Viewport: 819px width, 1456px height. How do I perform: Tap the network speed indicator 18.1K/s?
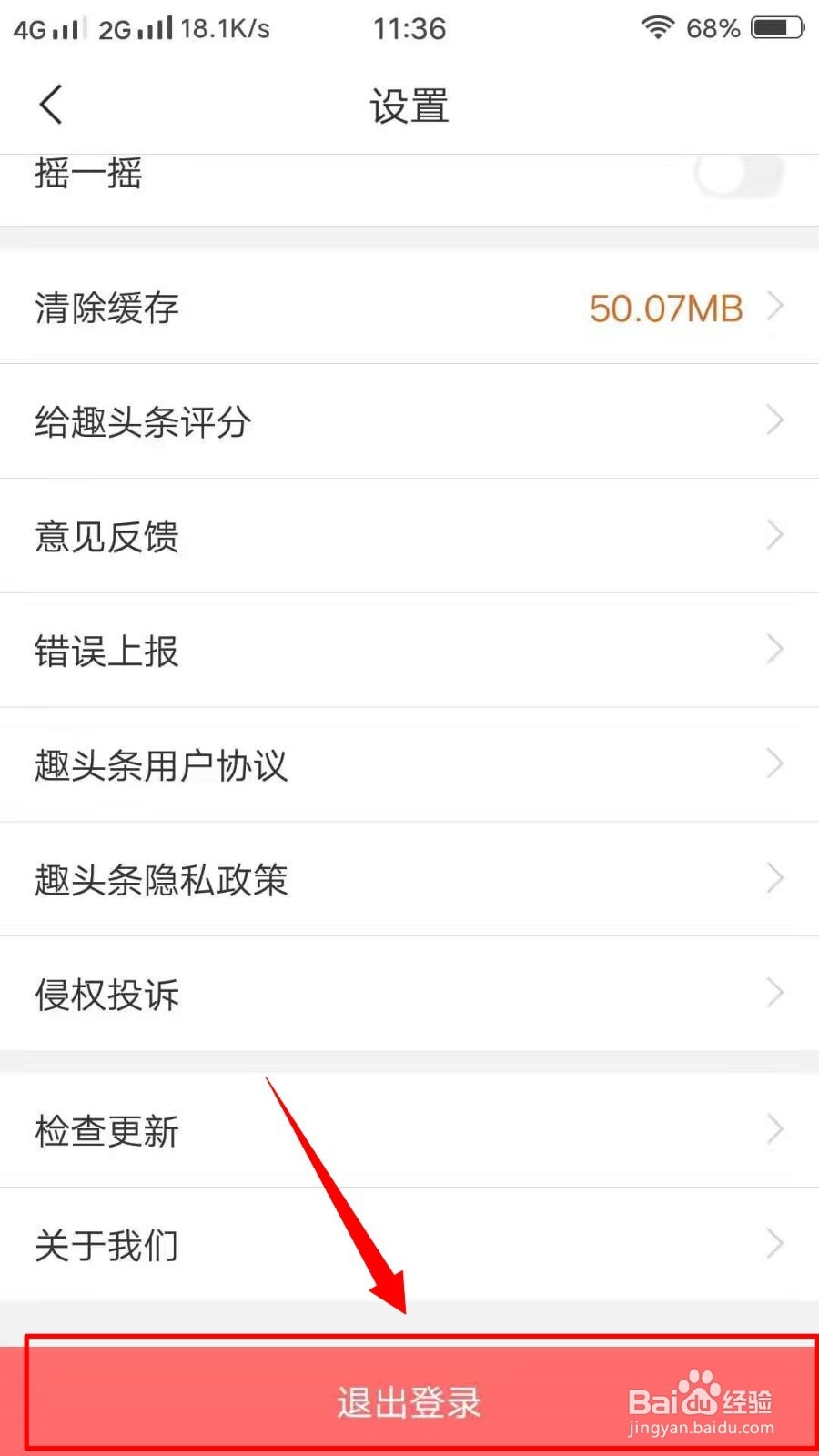pos(223,27)
